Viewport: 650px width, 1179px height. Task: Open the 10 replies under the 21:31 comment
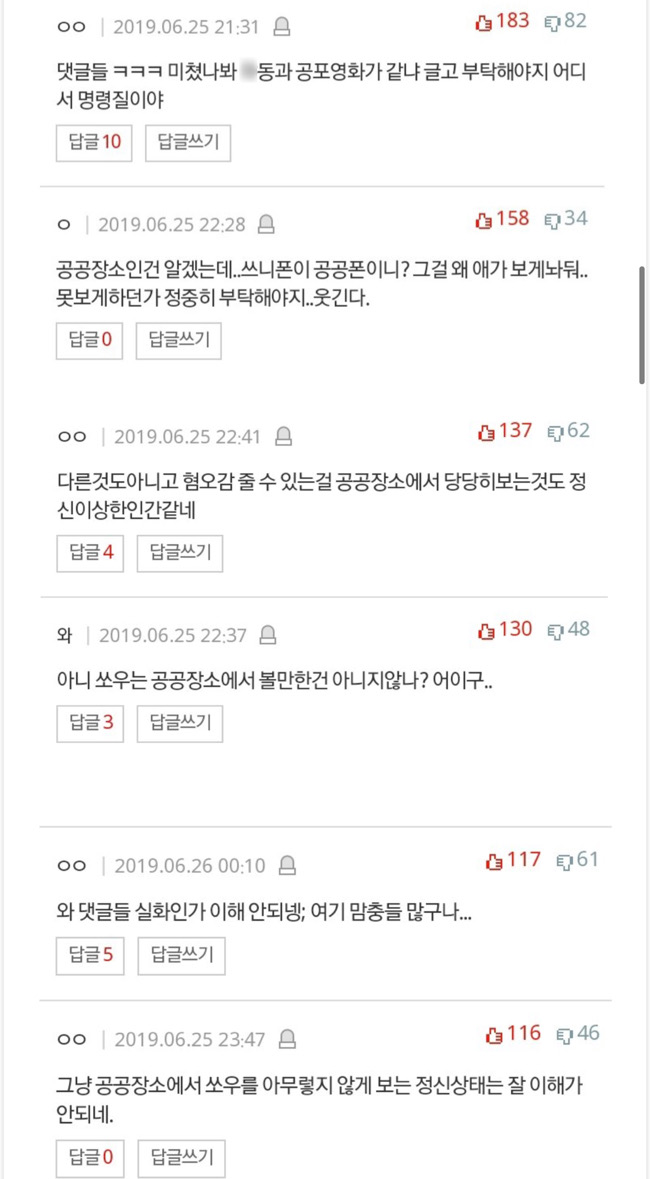(x=94, y=142)
